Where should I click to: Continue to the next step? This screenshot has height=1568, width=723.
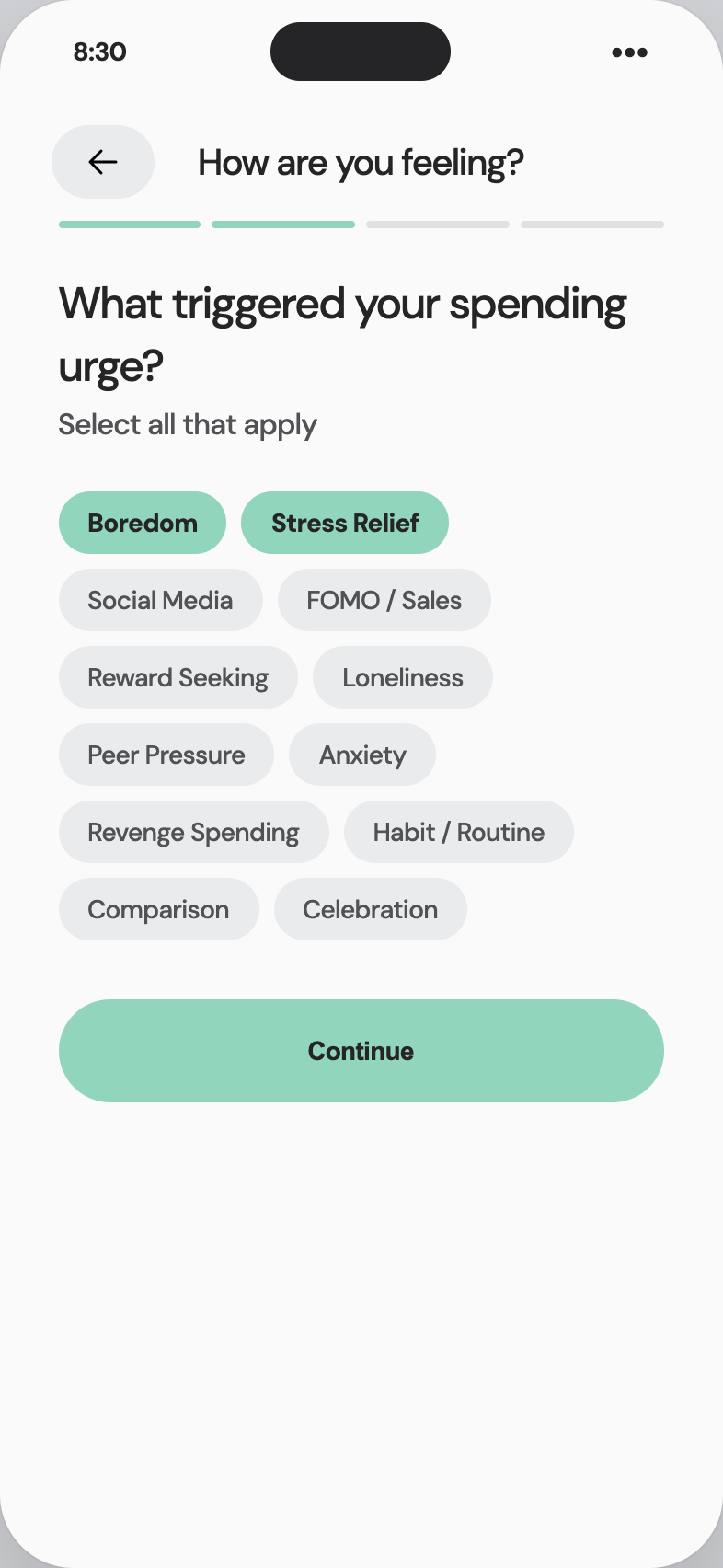coord(361,1051)
